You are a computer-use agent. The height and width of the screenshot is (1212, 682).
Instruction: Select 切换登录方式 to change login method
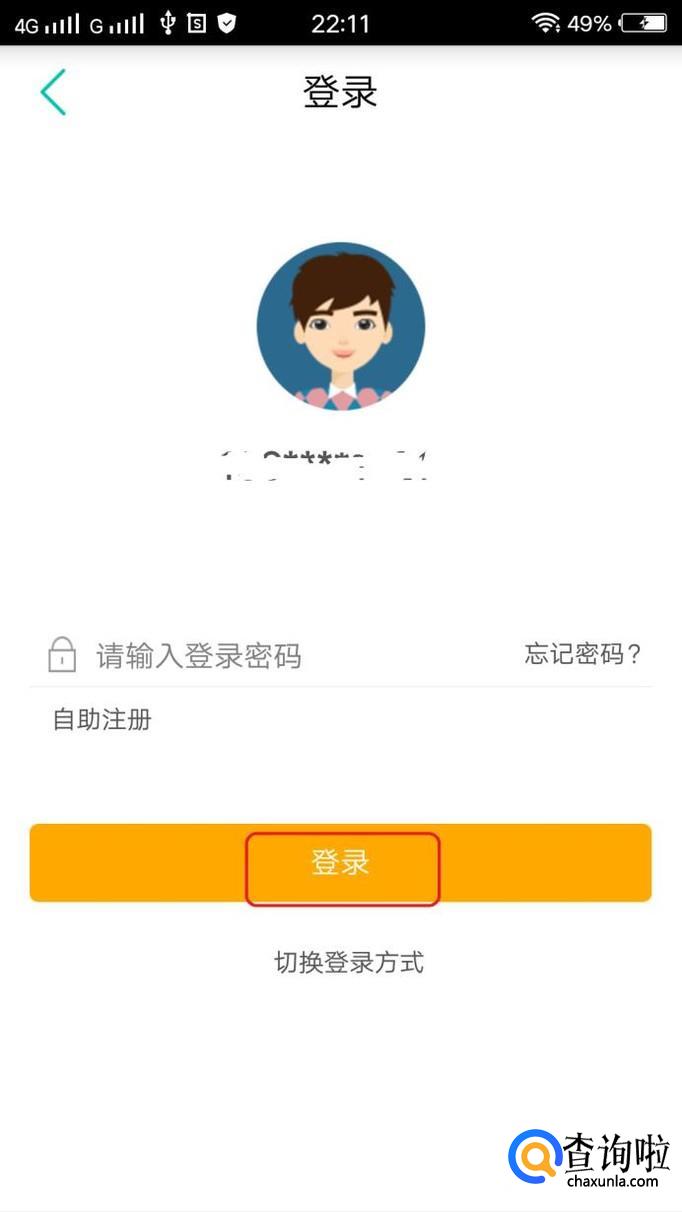coord(349,962)
